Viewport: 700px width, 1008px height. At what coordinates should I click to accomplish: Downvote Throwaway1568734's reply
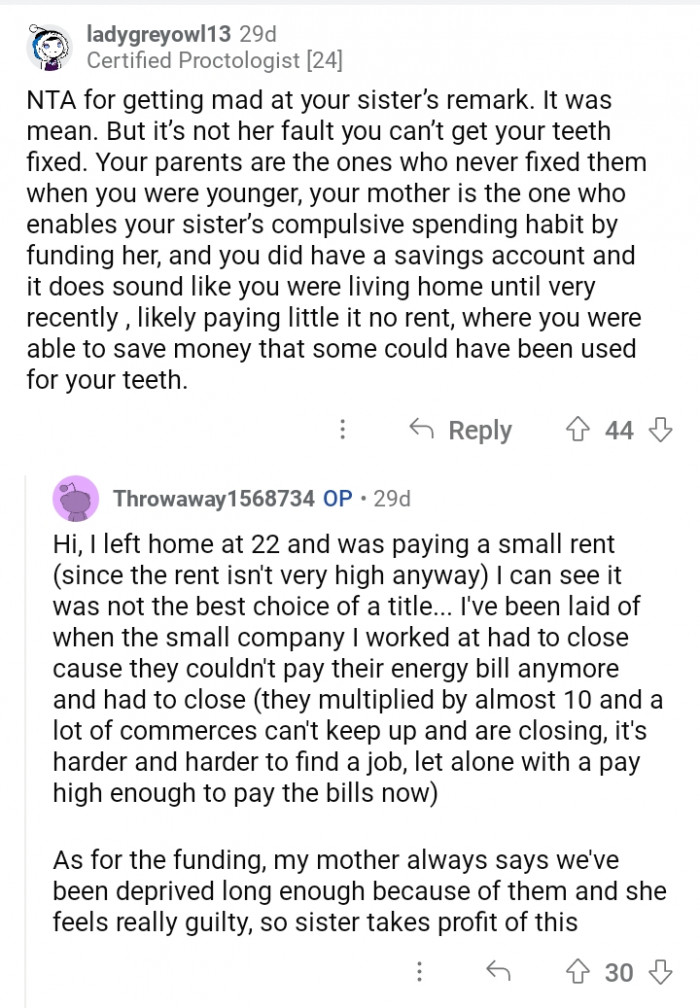[x=660, y=971]
